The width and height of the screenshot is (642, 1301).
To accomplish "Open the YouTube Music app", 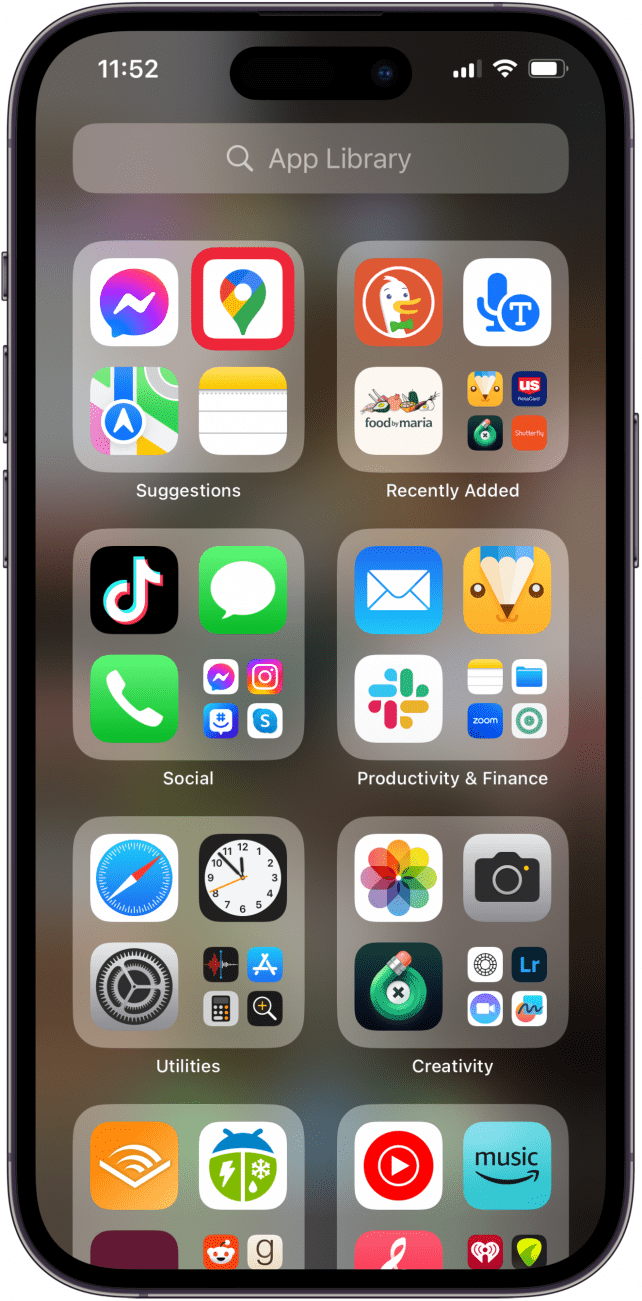I will pos(398,1165).
